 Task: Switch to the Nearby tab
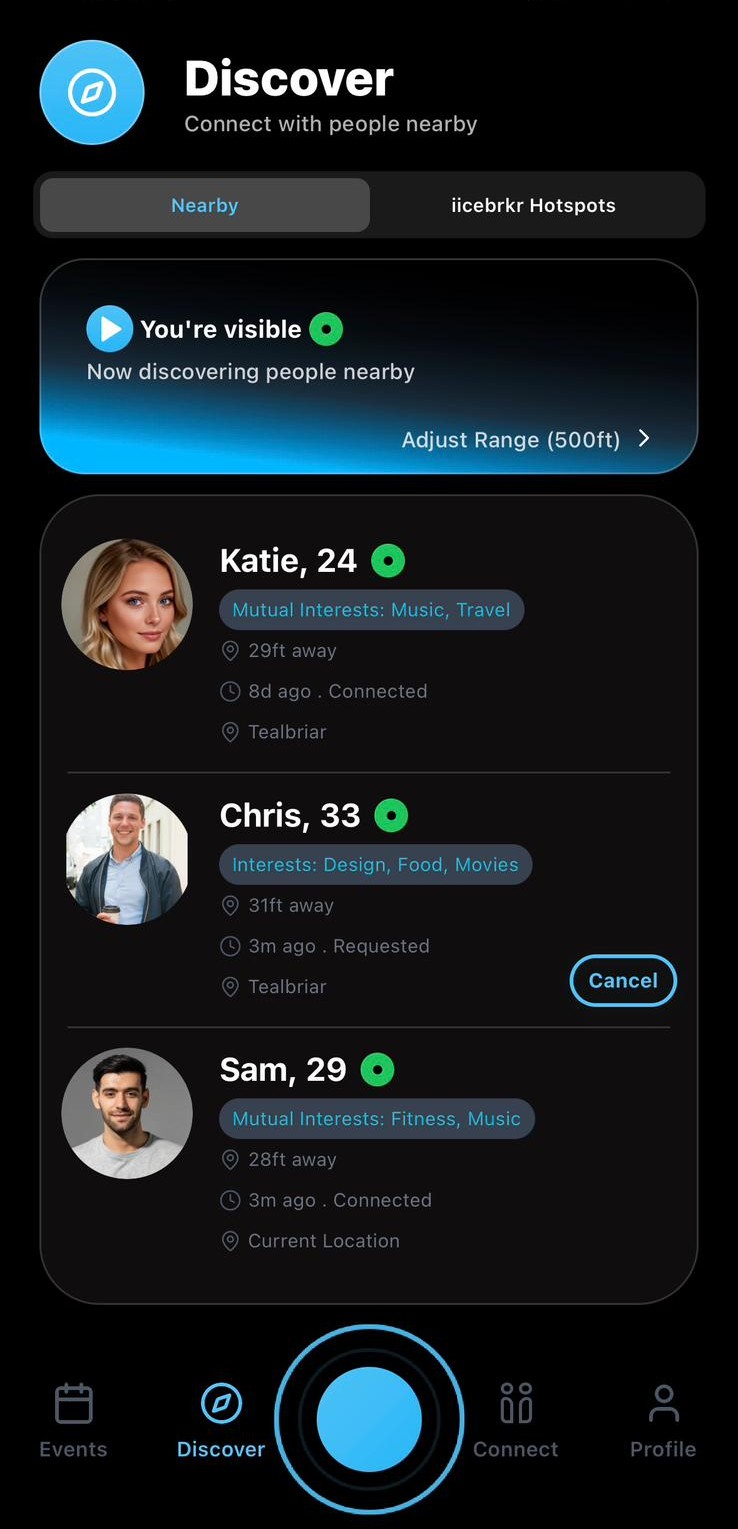point(205,205)
